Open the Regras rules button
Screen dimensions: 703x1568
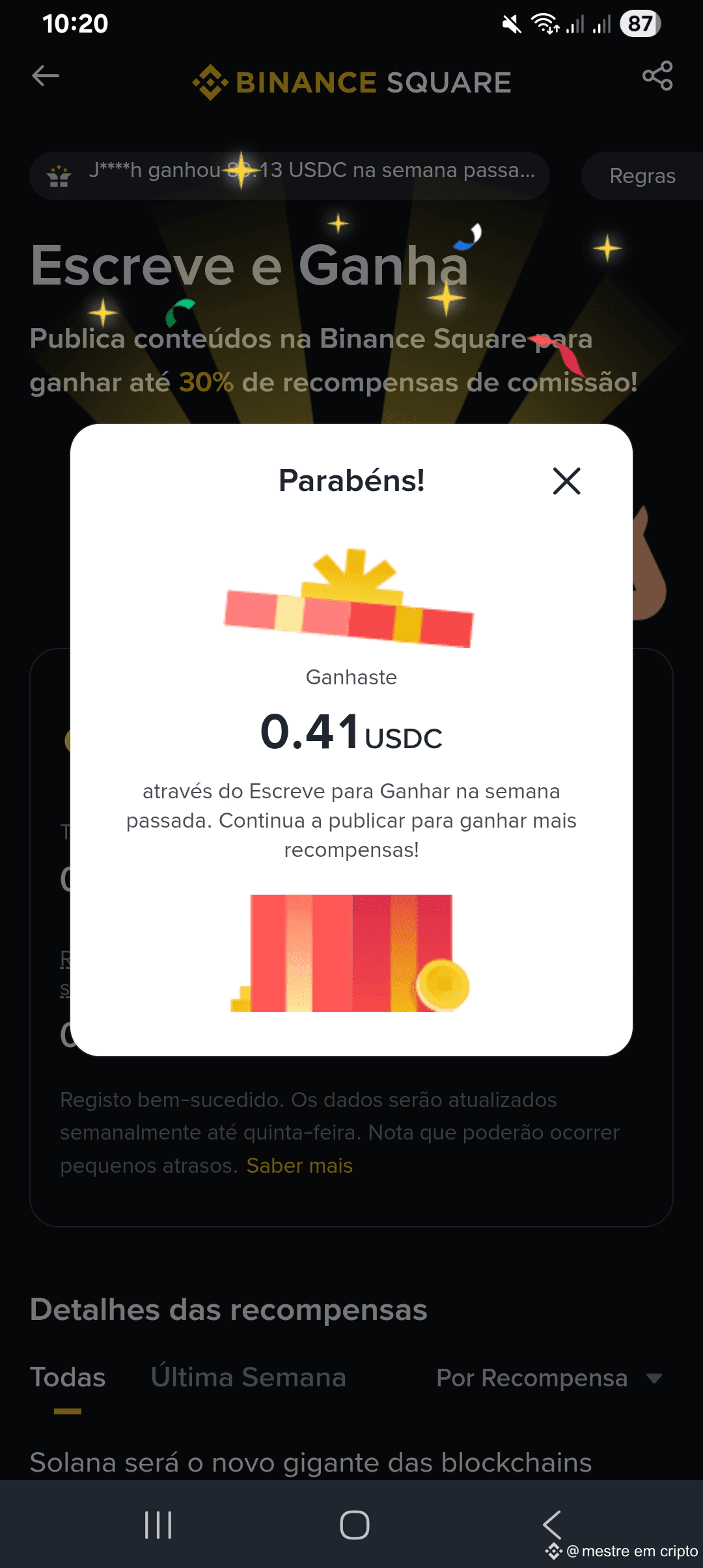[642, 176]
